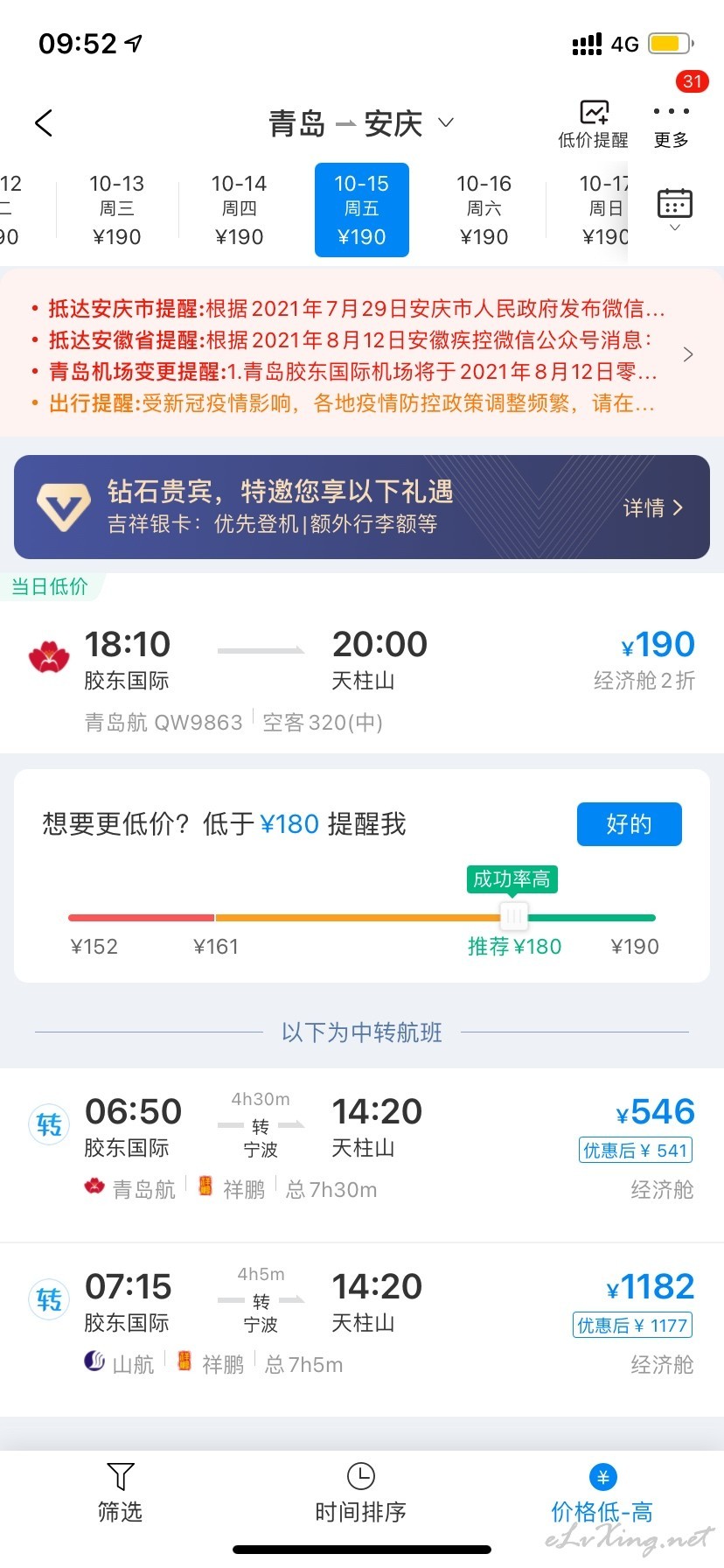Toggle the 价格低-高 sort order
This screenshot has width=724, height=1568.
click(602, 1493)
